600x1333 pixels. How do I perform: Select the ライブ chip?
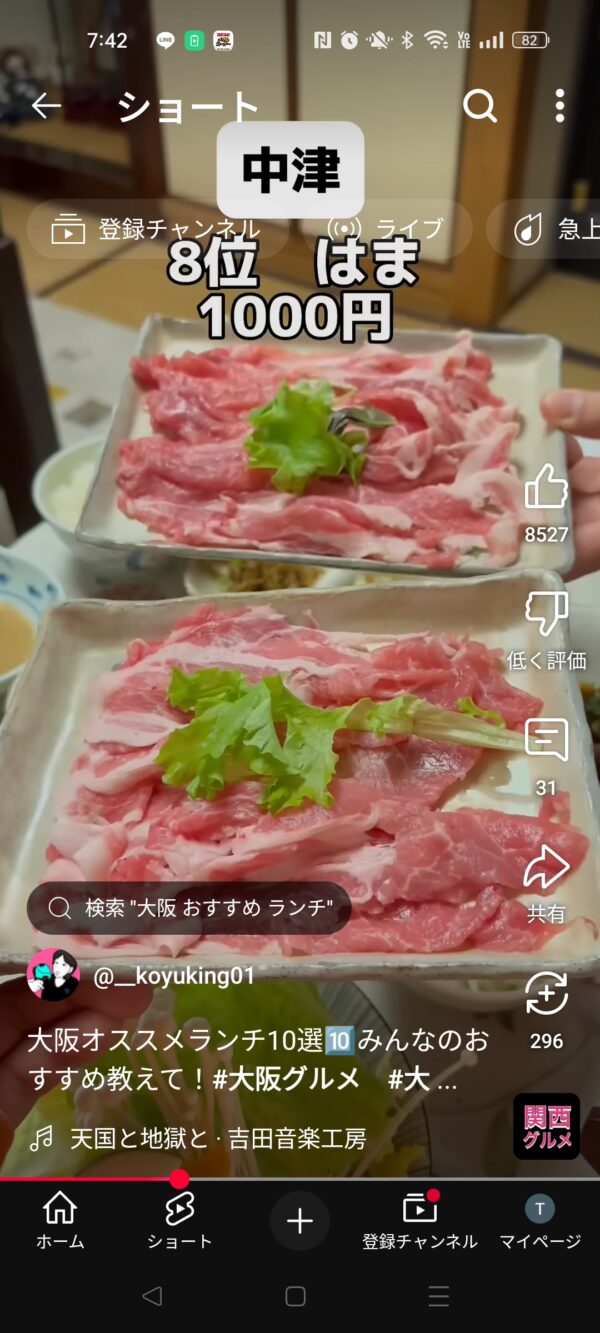[399, 230]
